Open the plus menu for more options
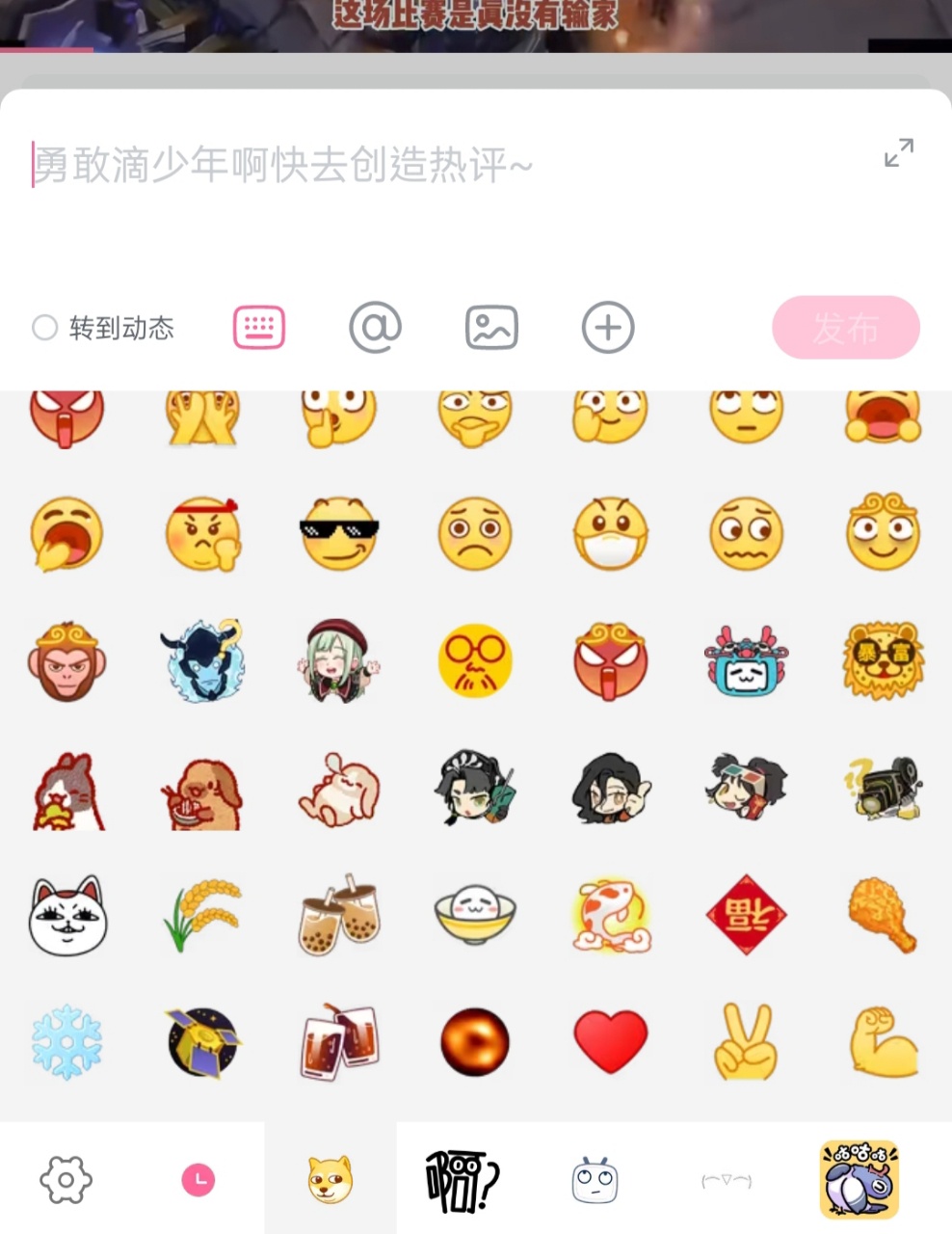The width and height of the screenshot is (952, 1234). pos(608,328)
